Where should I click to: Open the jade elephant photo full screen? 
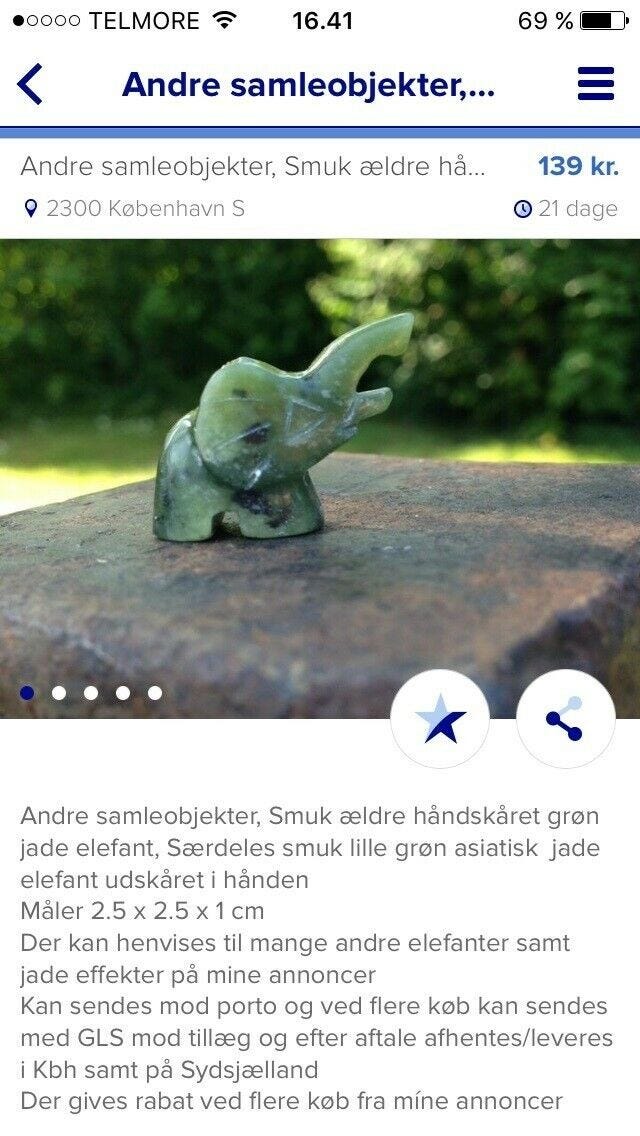pyautogui.click(x=320, y=478)
